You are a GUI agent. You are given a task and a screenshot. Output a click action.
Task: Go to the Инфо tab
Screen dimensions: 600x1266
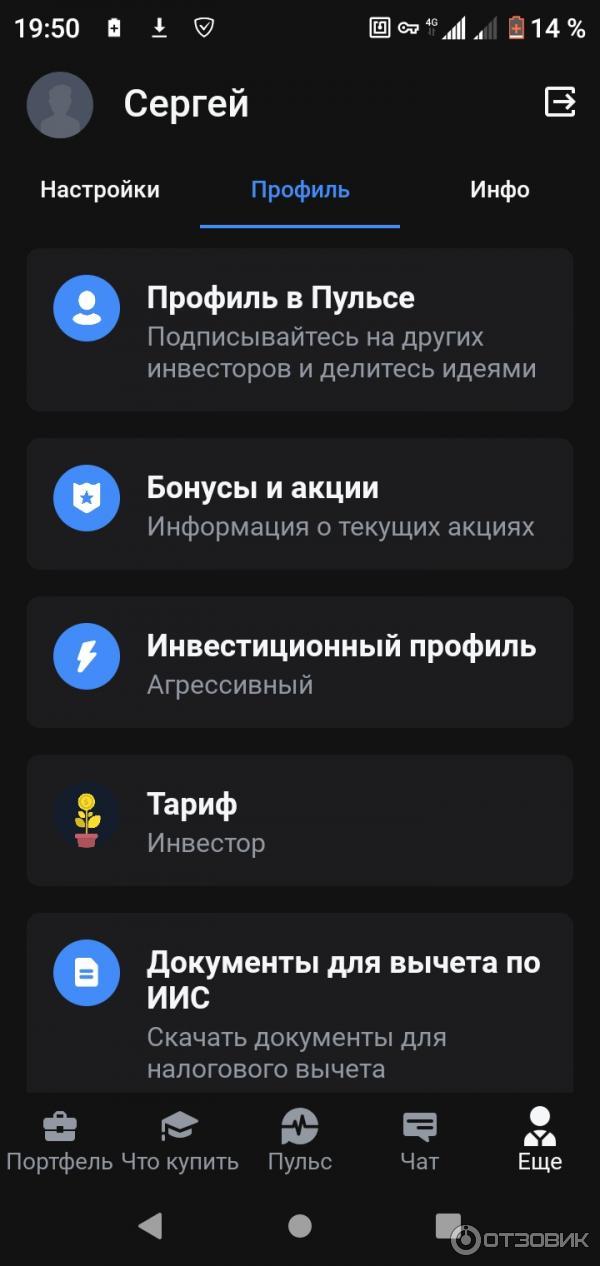click(499, 190)
